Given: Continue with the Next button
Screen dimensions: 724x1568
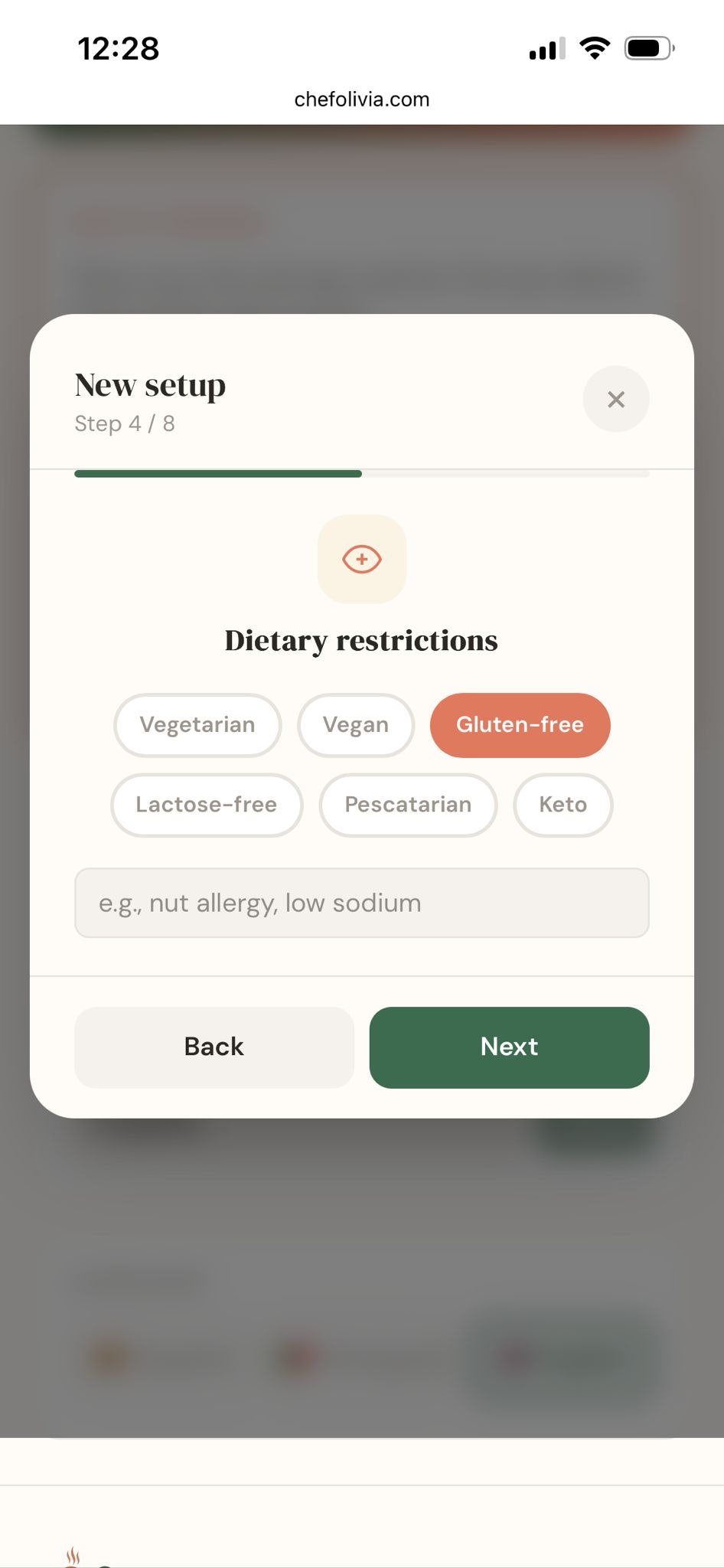Looking at the screenshot, I should pos(509,1047).
